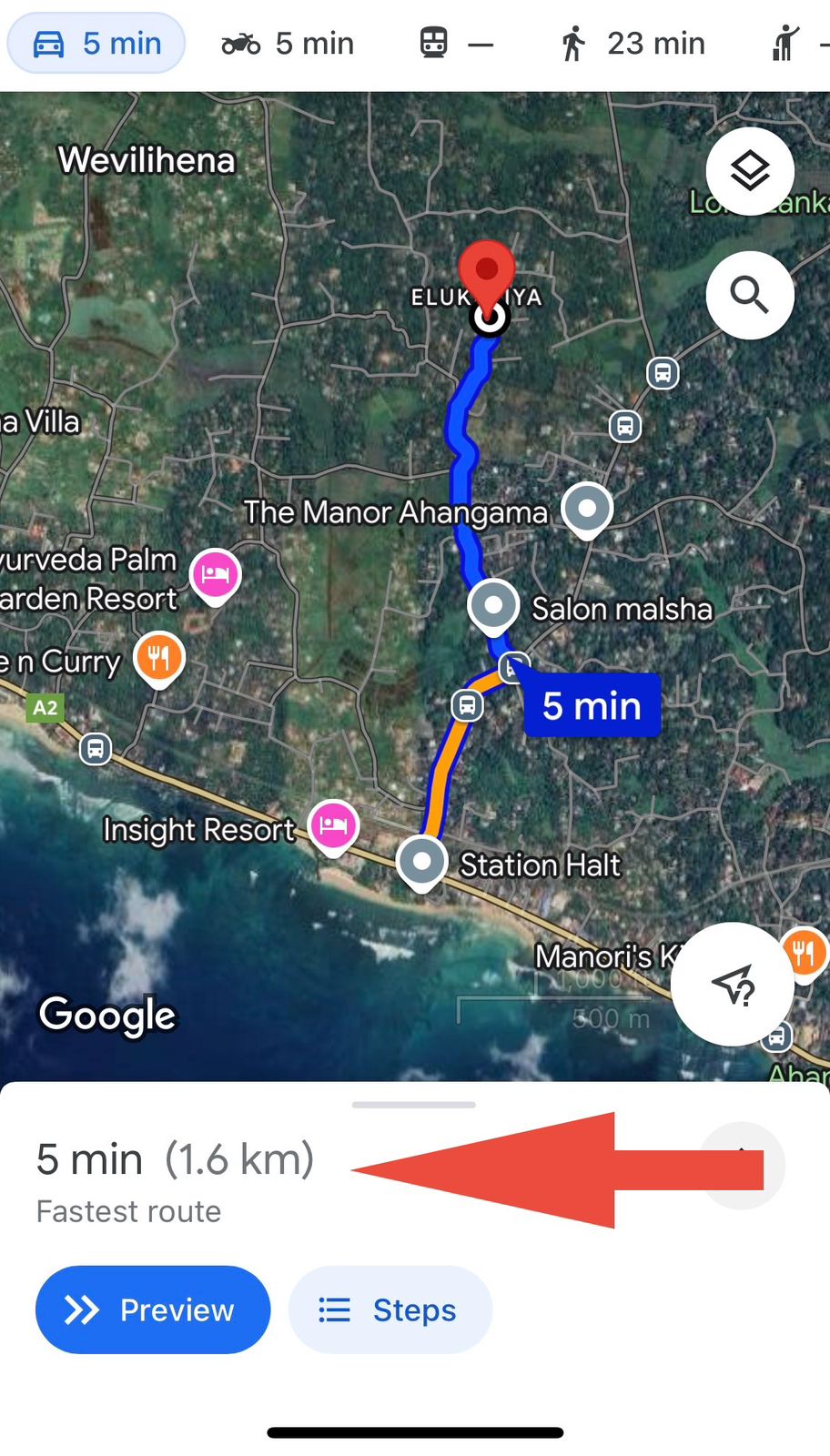Select the car travel mode
The image size is (830, 1456).
point(96,43)
